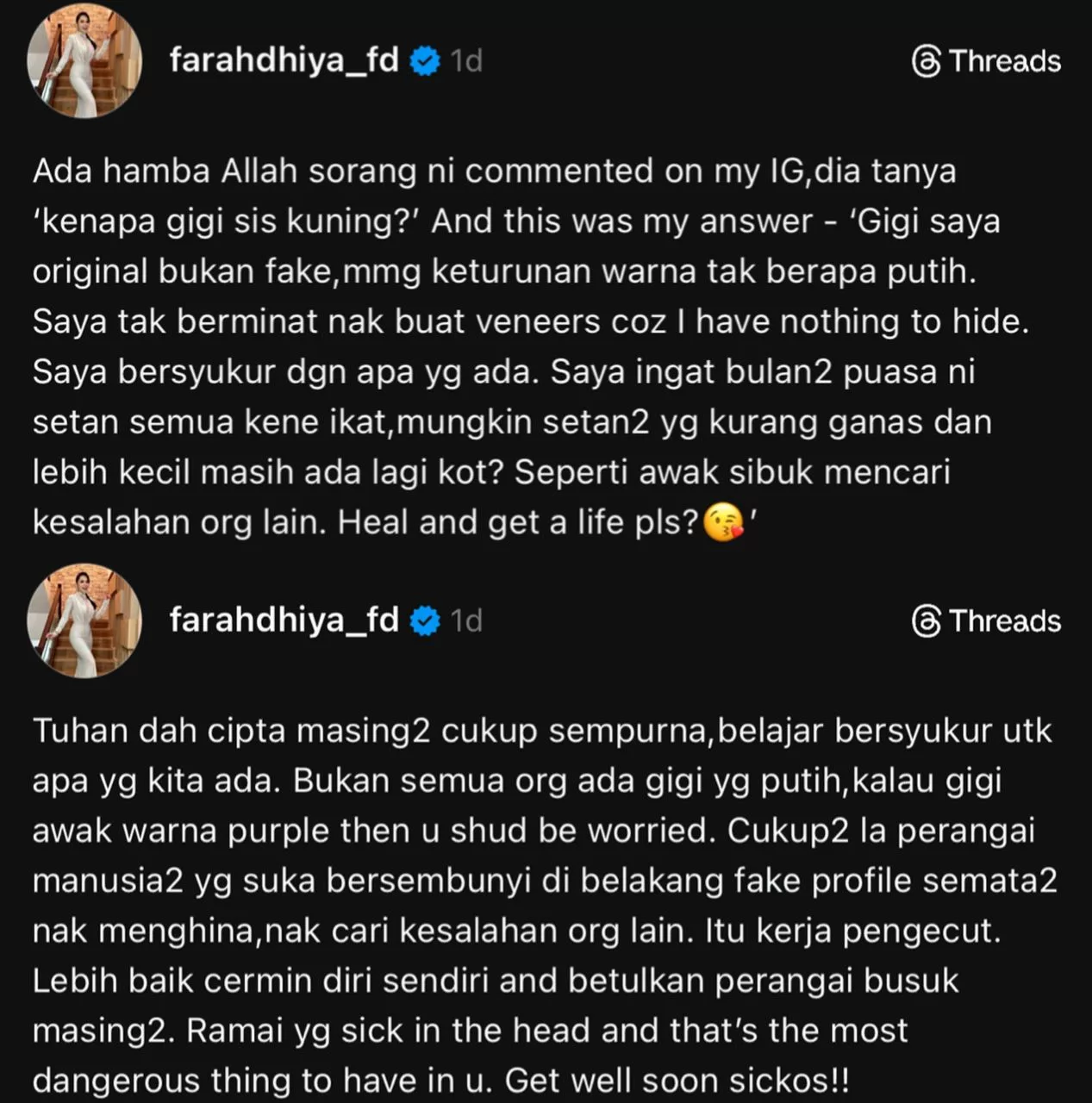
Task: Click the blue verified badge next to farahdhiya_fd
Action: click(424, 60)
